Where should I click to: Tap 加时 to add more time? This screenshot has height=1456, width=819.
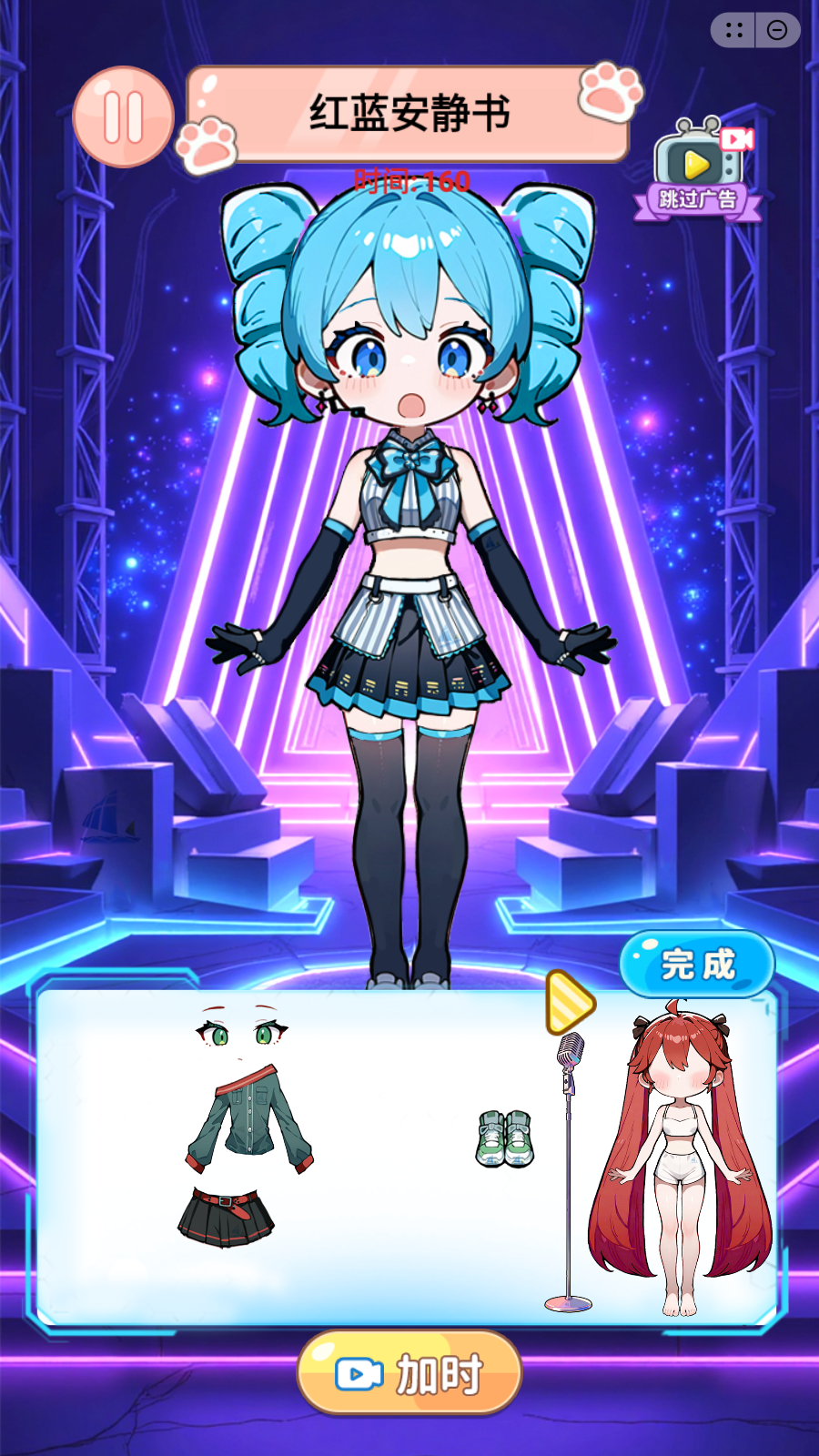409,1373
